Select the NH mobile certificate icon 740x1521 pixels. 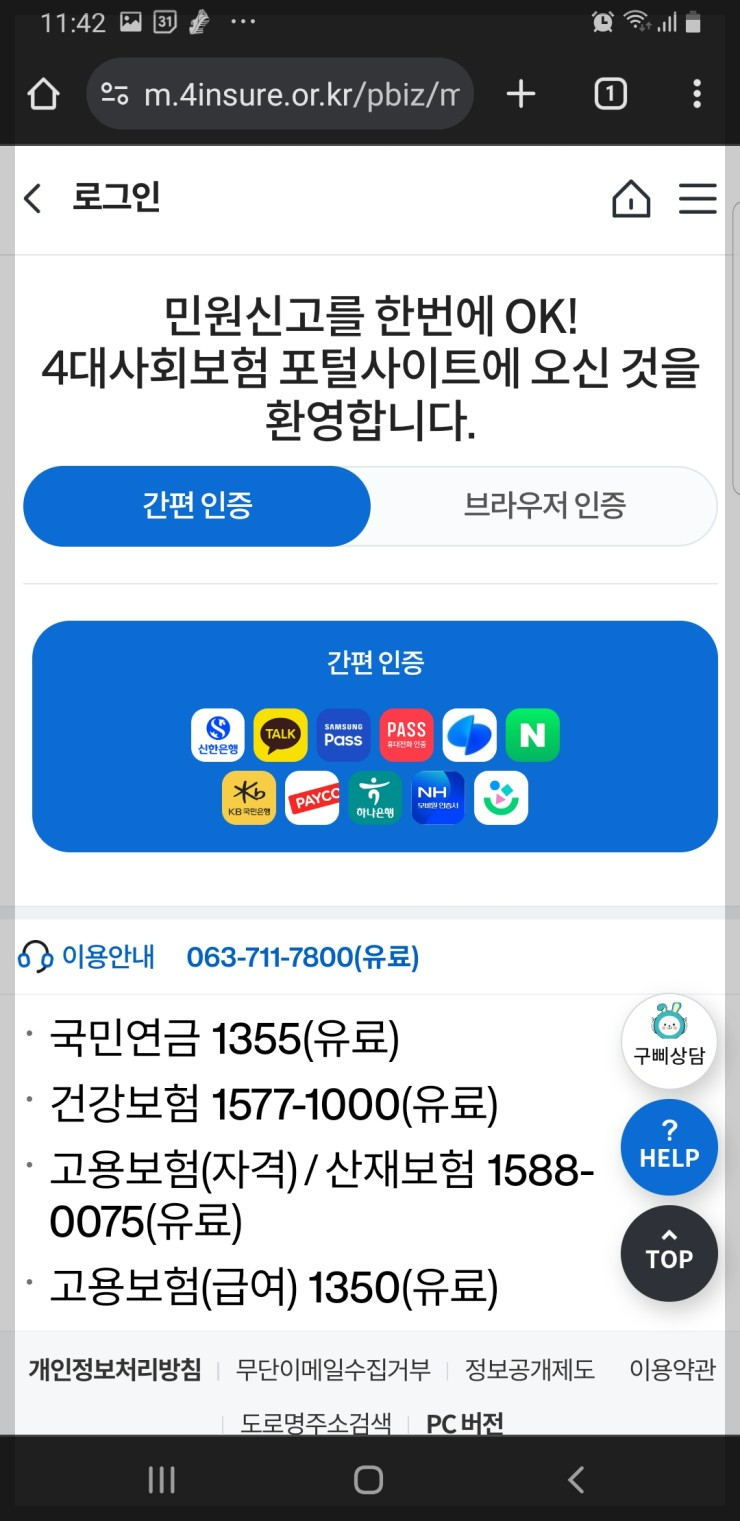(438, 798)
